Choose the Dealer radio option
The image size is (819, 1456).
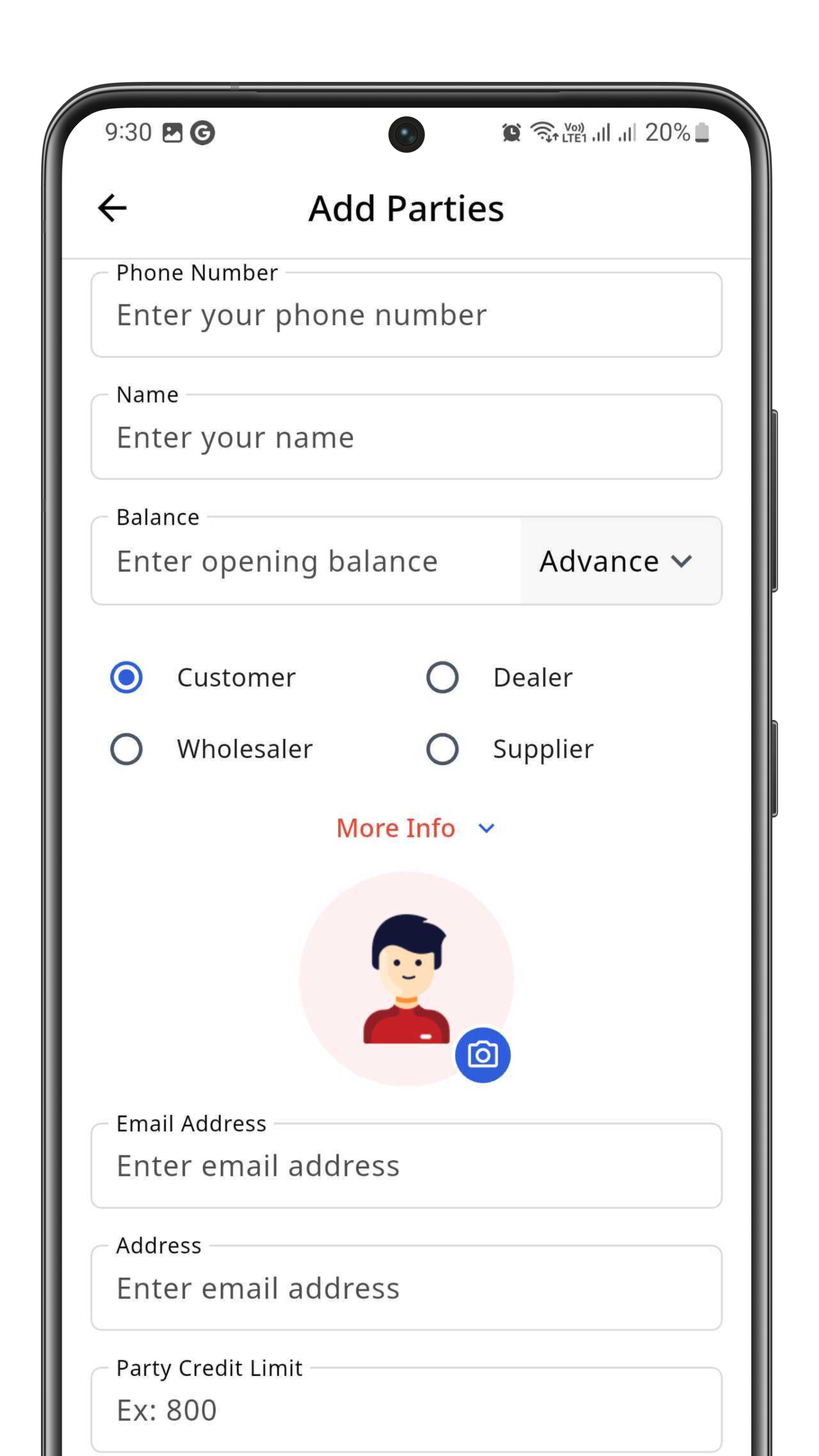point(442,677)
